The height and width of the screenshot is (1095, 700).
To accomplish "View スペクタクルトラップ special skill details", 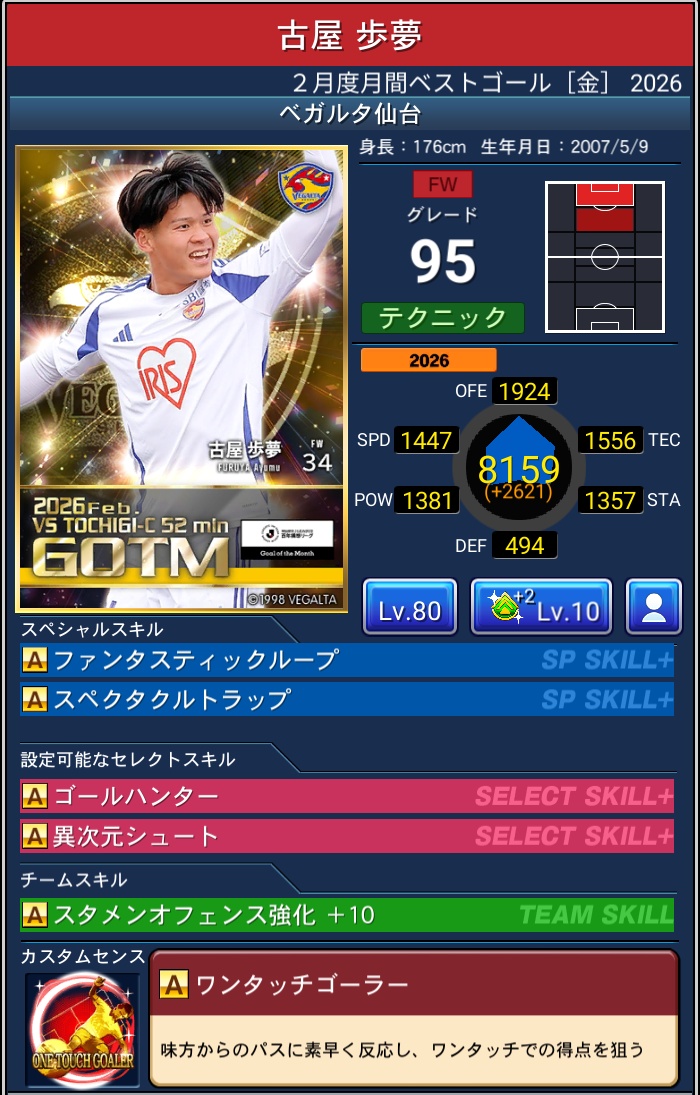I will (346, 699).
